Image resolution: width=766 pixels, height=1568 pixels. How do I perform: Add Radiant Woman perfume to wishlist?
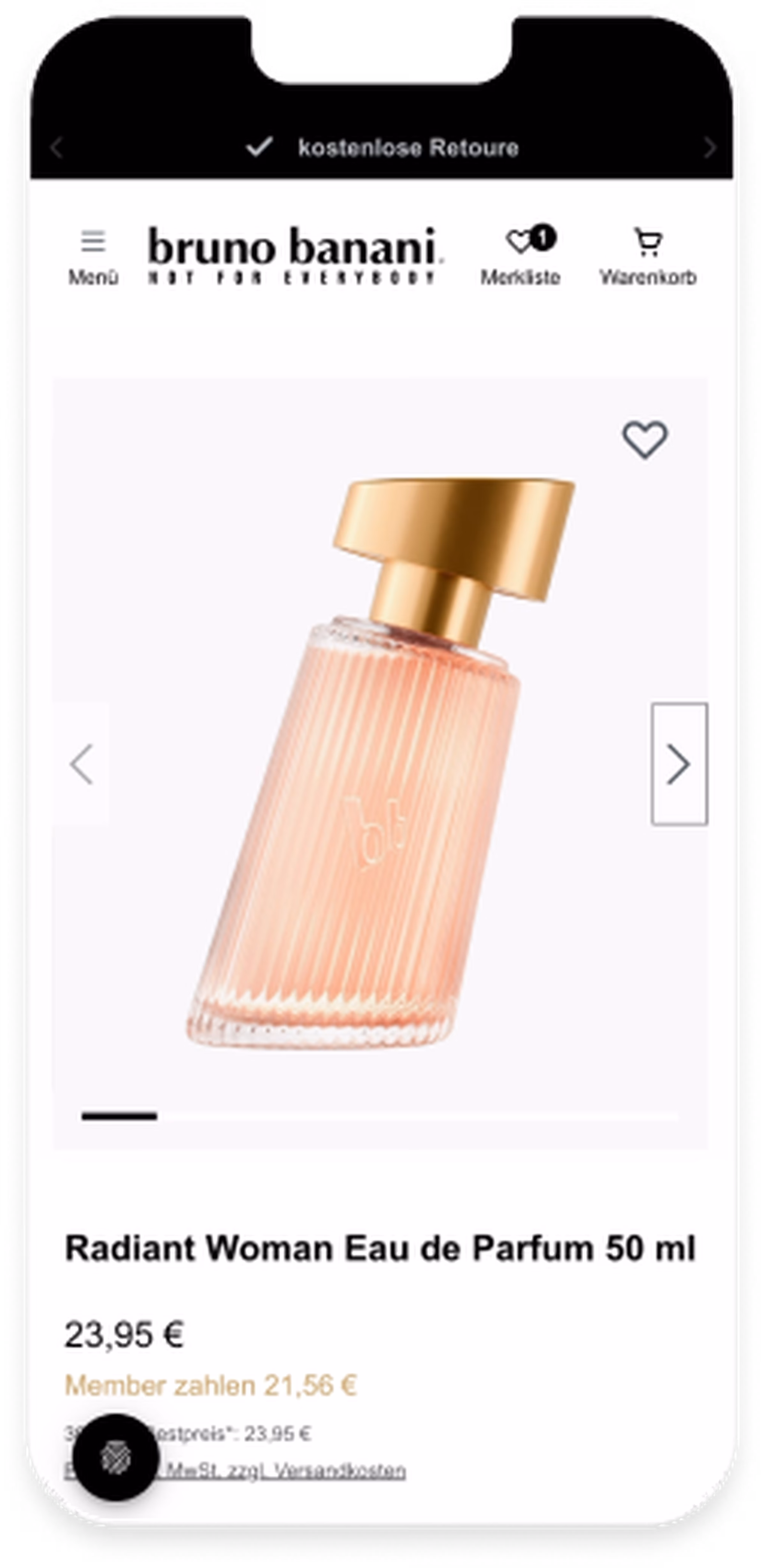tap(645, 439)
